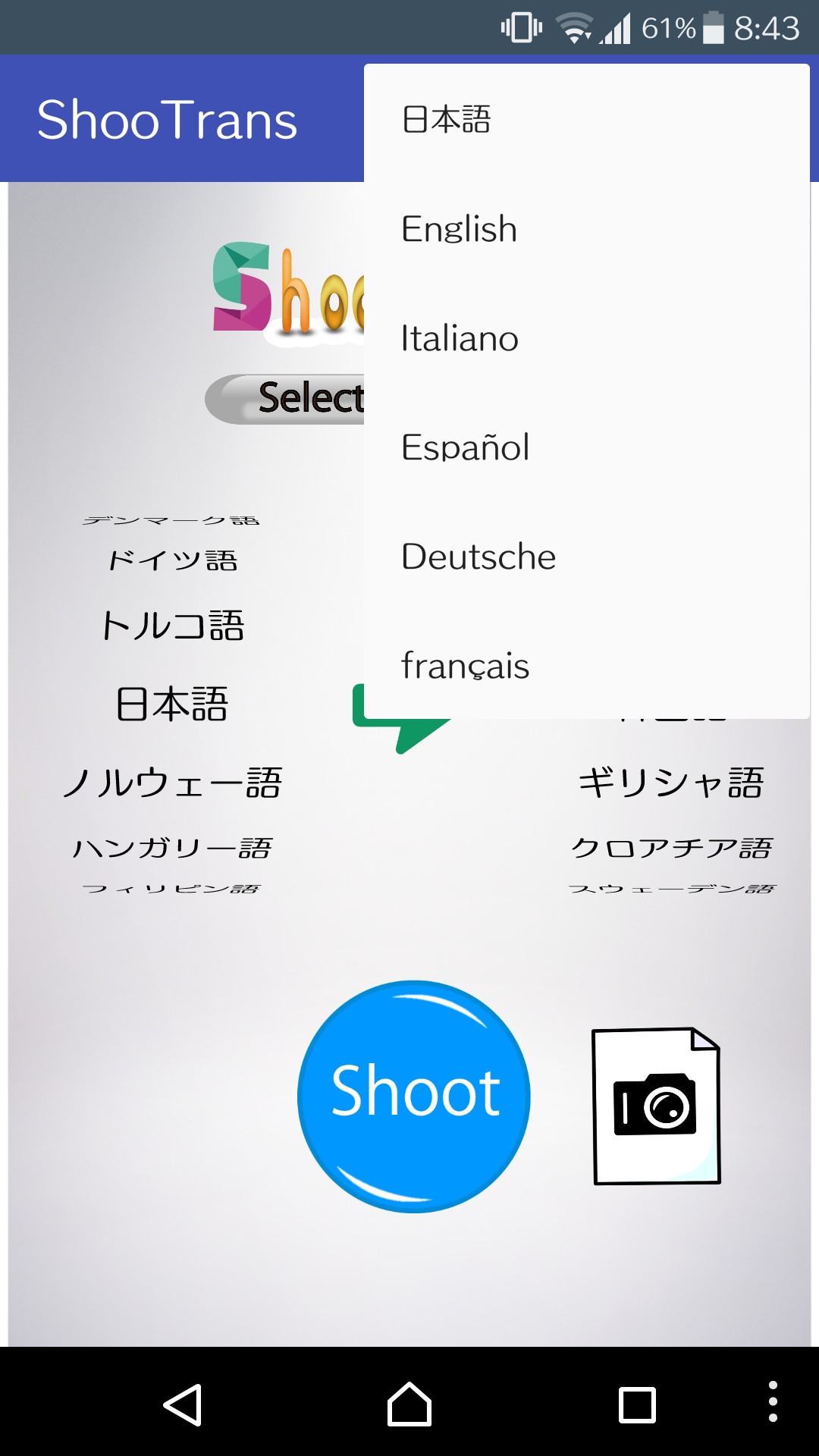Select 日本語 from the language menu
Screen dimensions: 819x1456
(586, 120)
